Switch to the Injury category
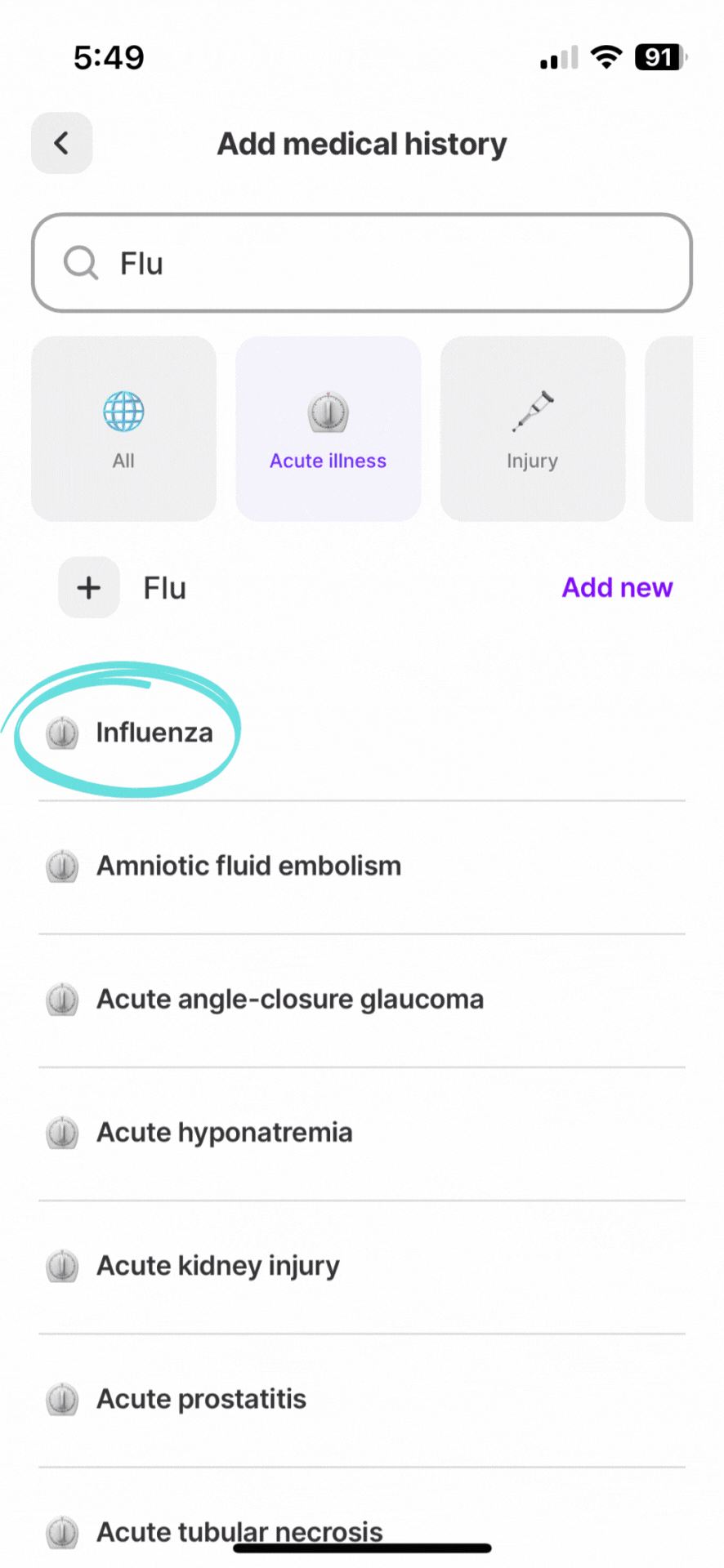 coord(533,429)
